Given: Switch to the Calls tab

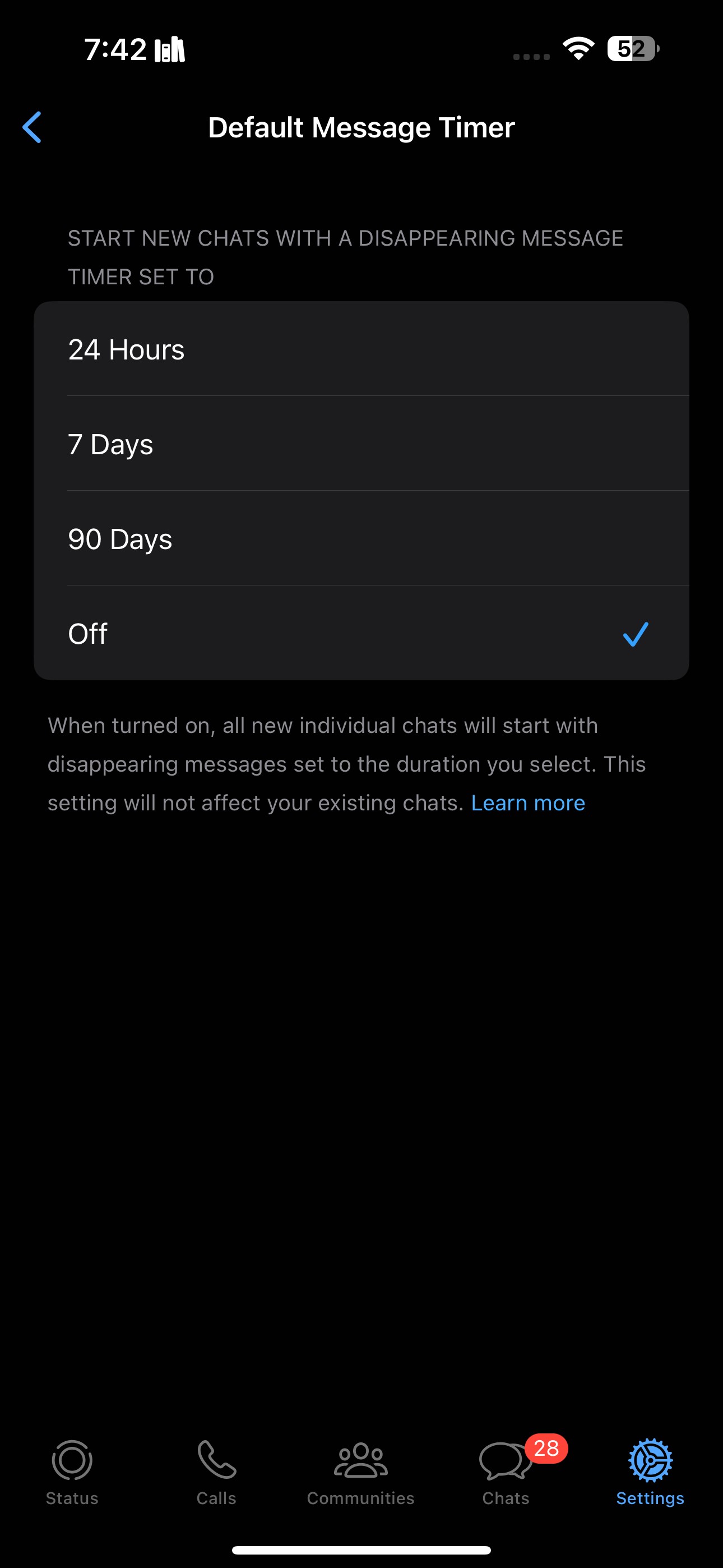Looking at the screenshot, I should [216, 1473].
